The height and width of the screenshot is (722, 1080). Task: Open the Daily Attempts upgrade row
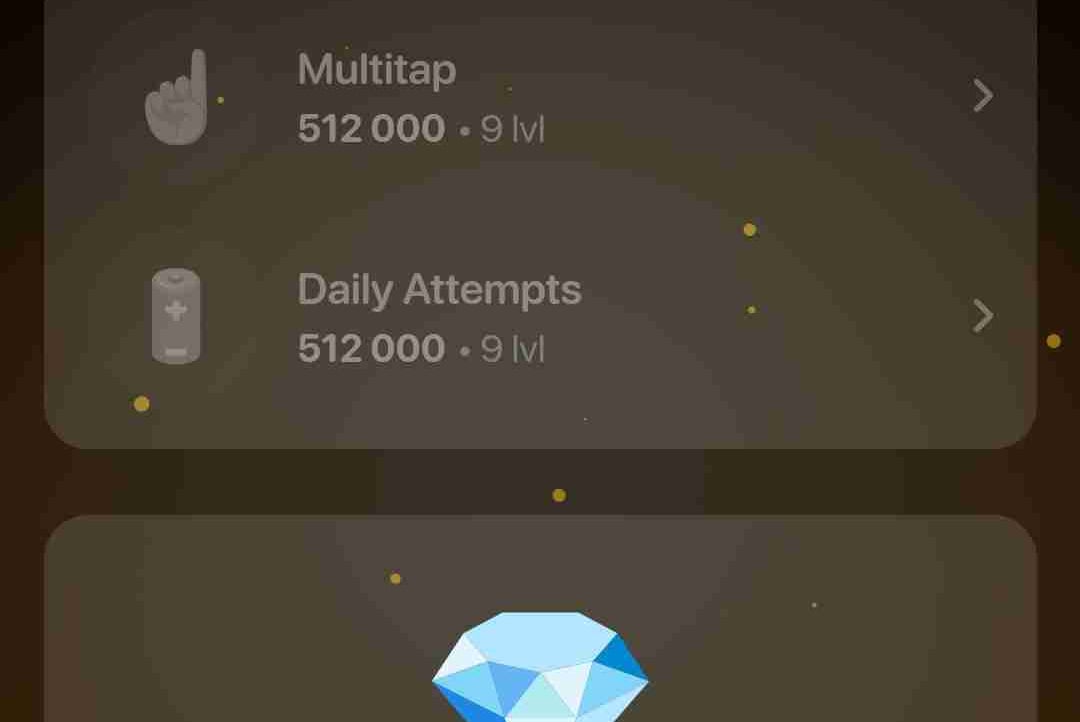pos(540,318)
